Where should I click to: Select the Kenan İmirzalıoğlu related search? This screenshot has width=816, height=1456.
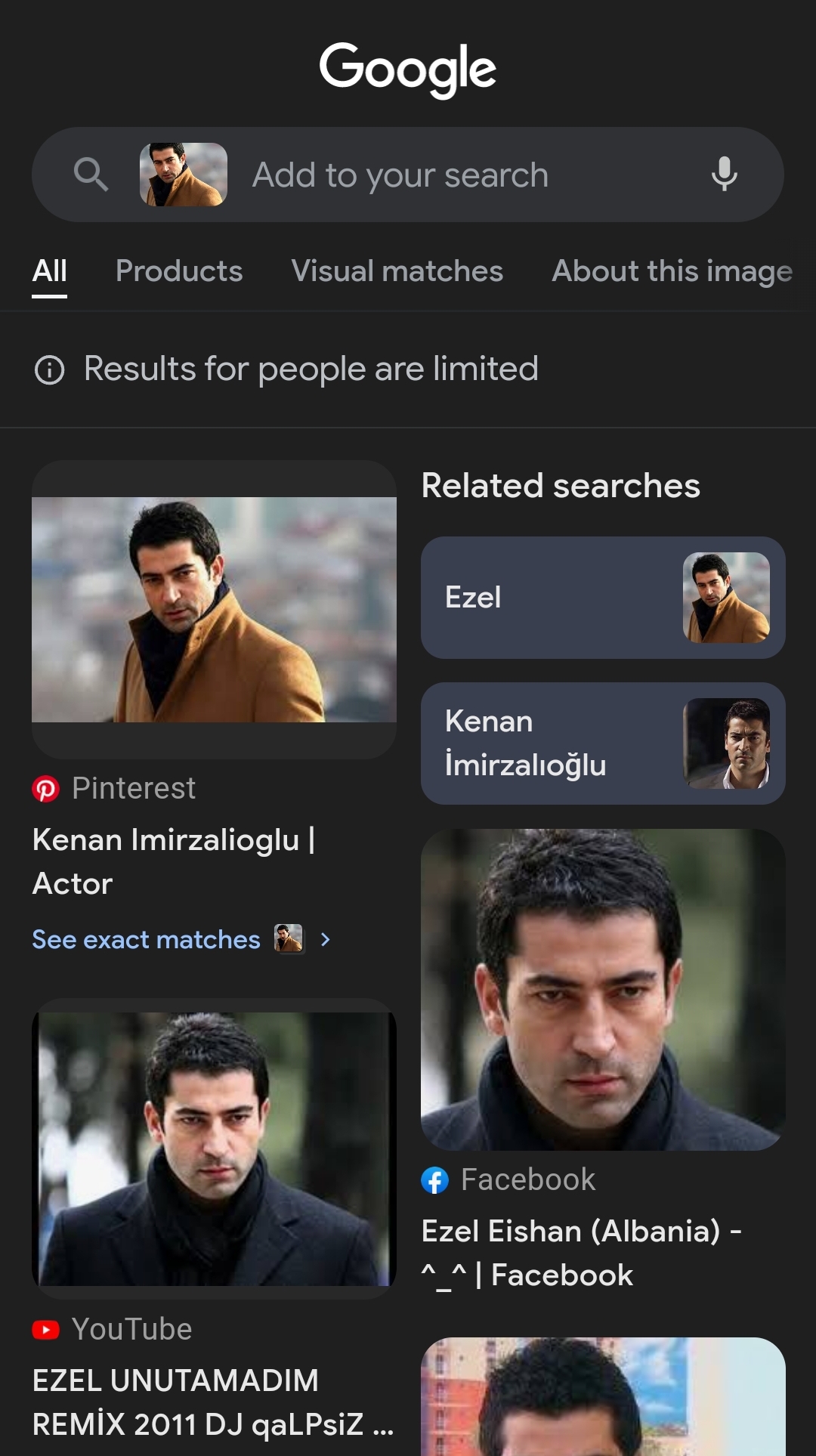602,743
